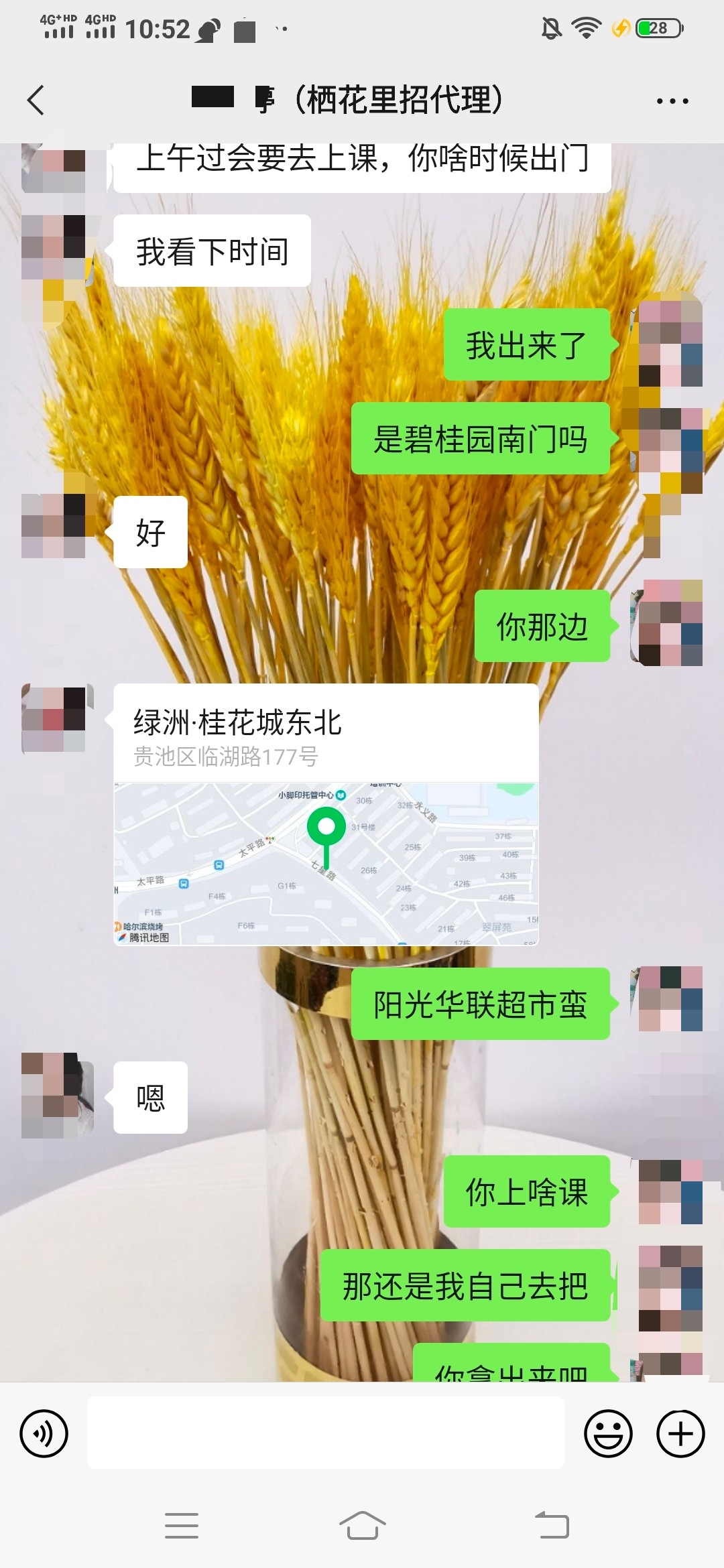Switch to voice message input
Image resolution: width=724 pixels, height=1568 pixels.
point(44,1433)
